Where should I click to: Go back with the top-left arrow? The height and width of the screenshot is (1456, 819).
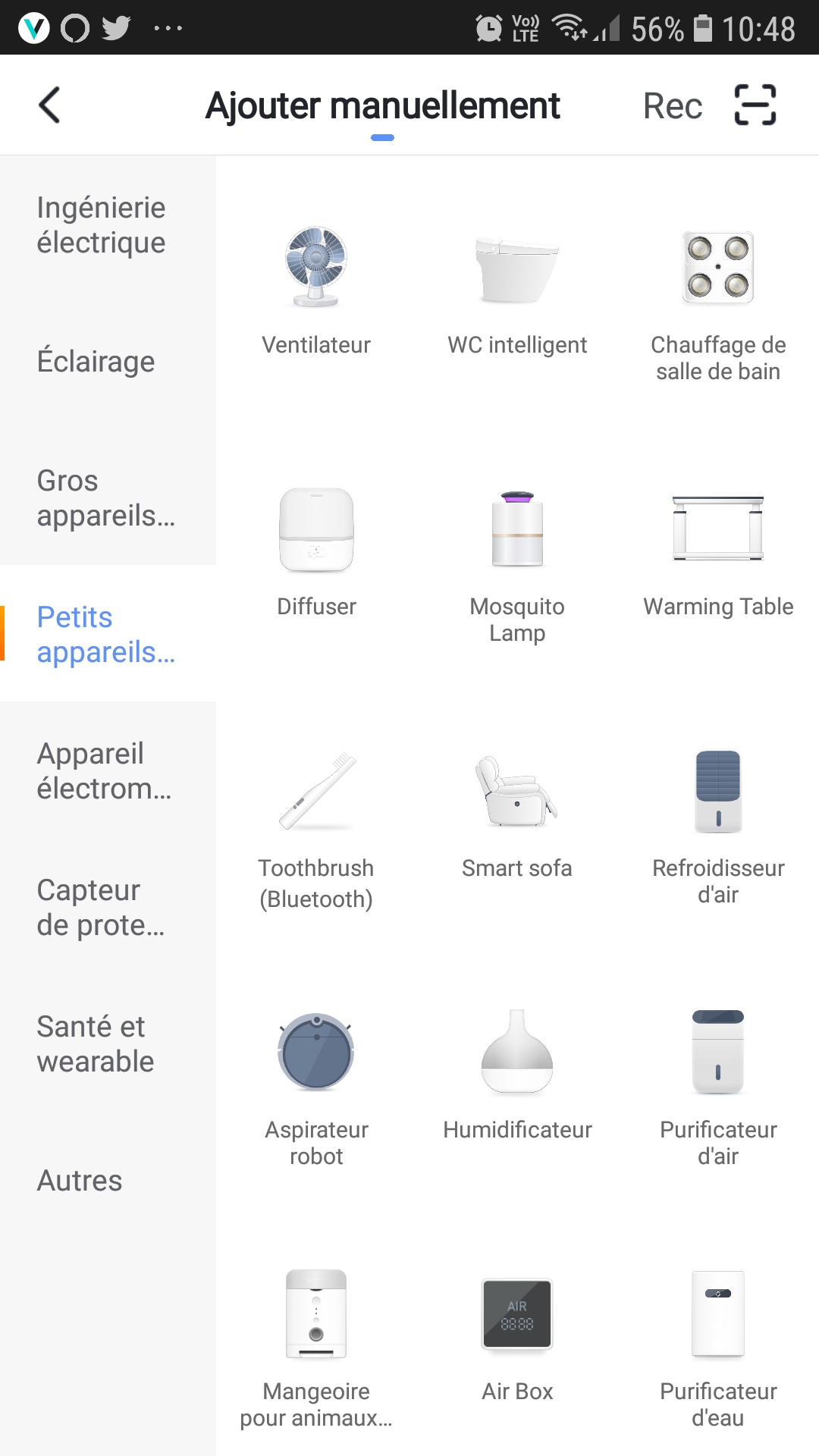point(50,105)
